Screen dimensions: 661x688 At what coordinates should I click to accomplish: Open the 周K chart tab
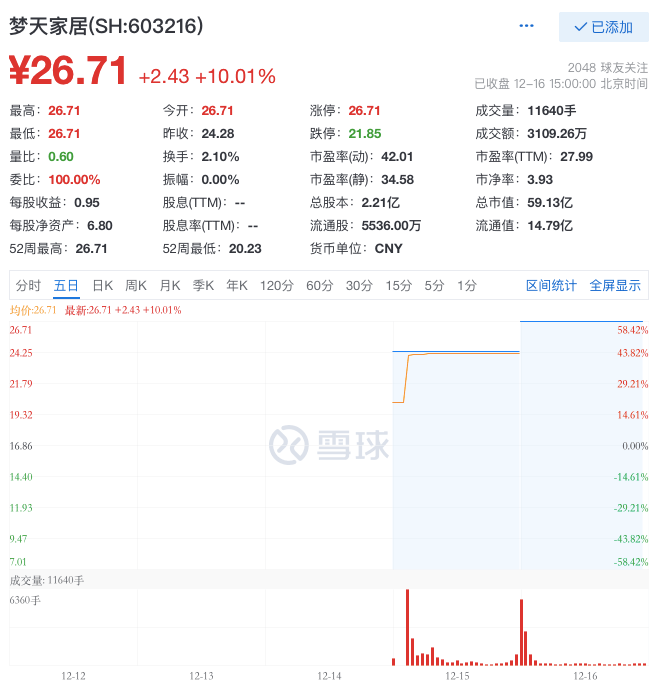[136, 285]
